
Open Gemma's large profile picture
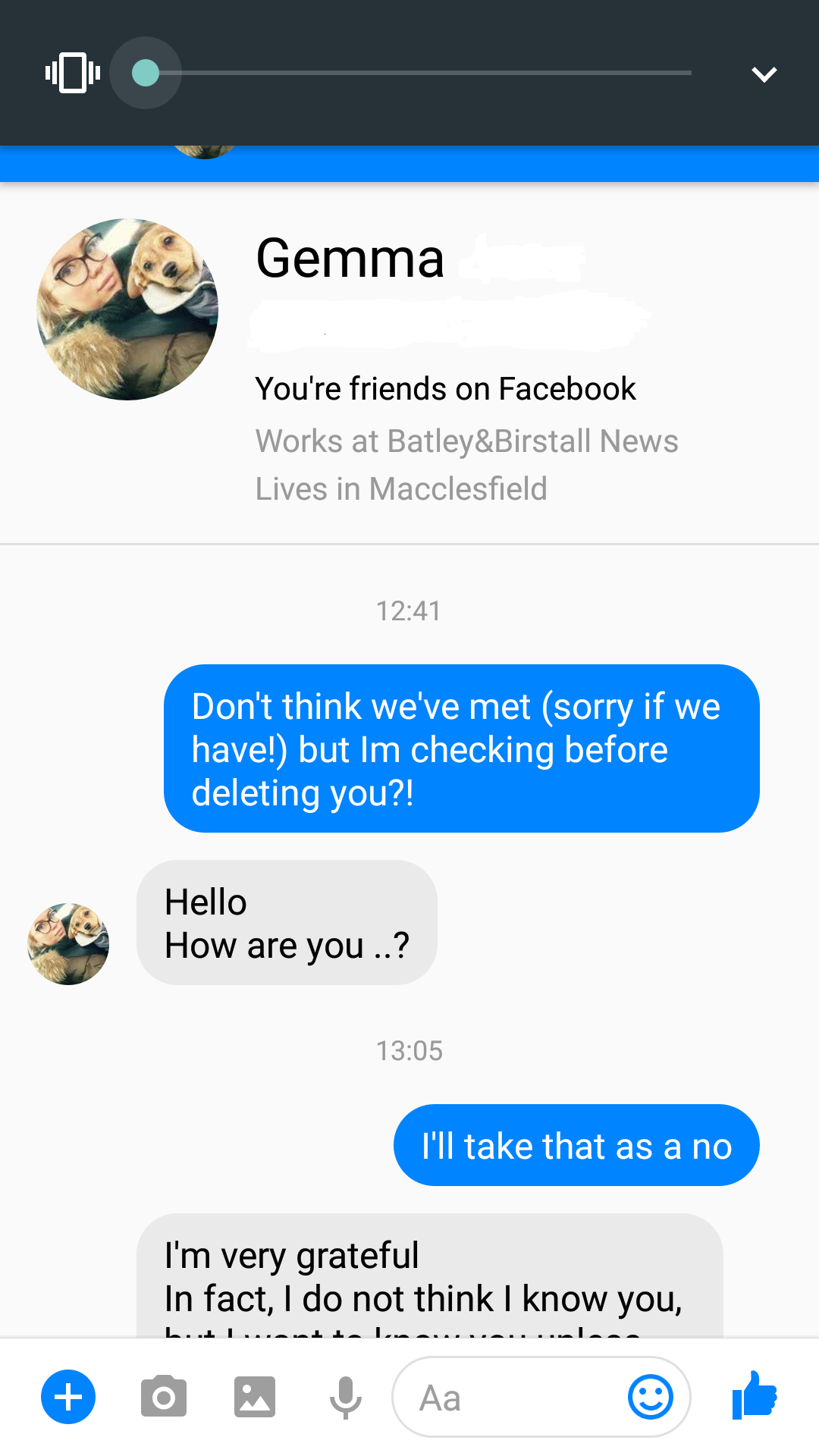127,309
